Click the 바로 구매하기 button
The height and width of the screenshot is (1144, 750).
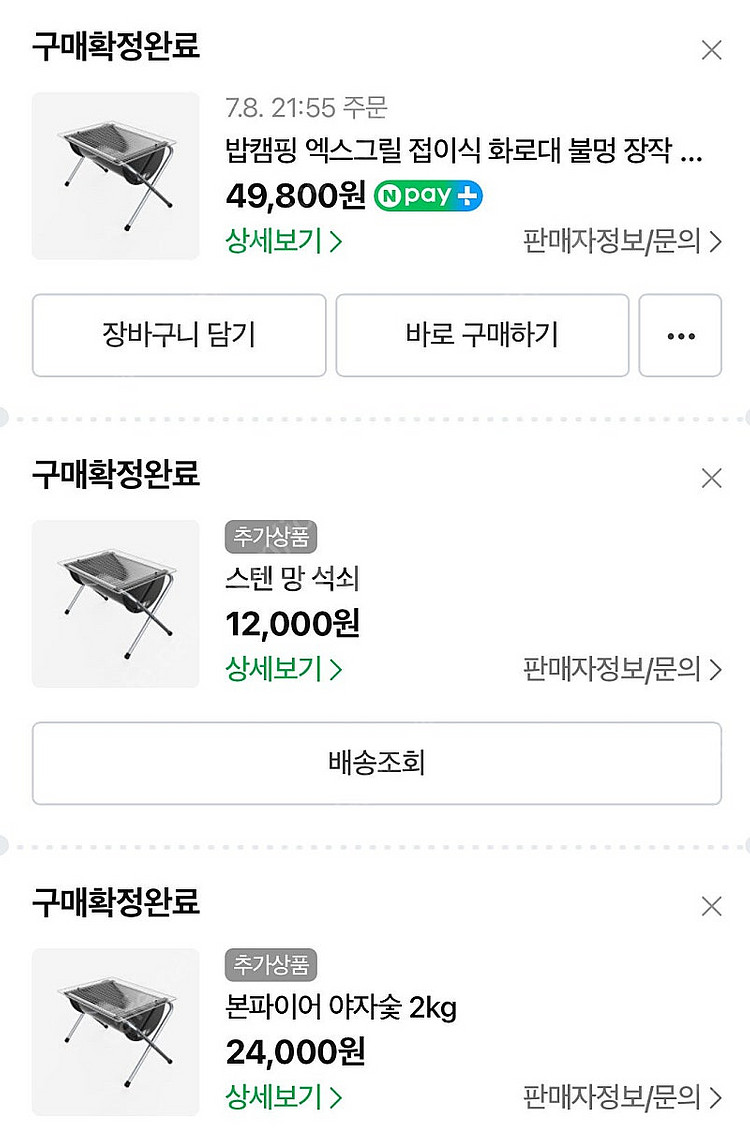pos(482,336)
